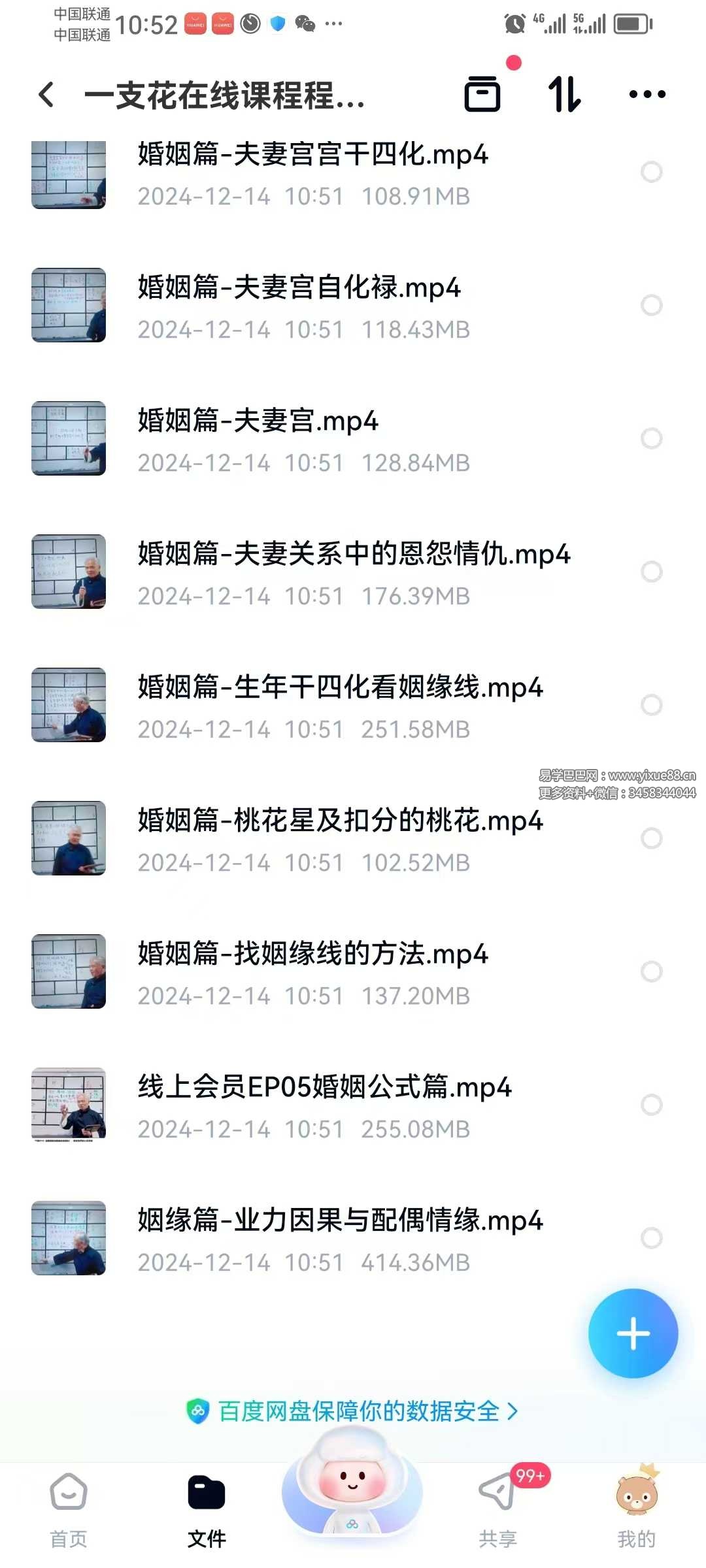The height and width of the screenshot is (1568, 706).
Task: Open 姻缘篇-业力因果与配偶情缘.mp4
Action: 340,1221
